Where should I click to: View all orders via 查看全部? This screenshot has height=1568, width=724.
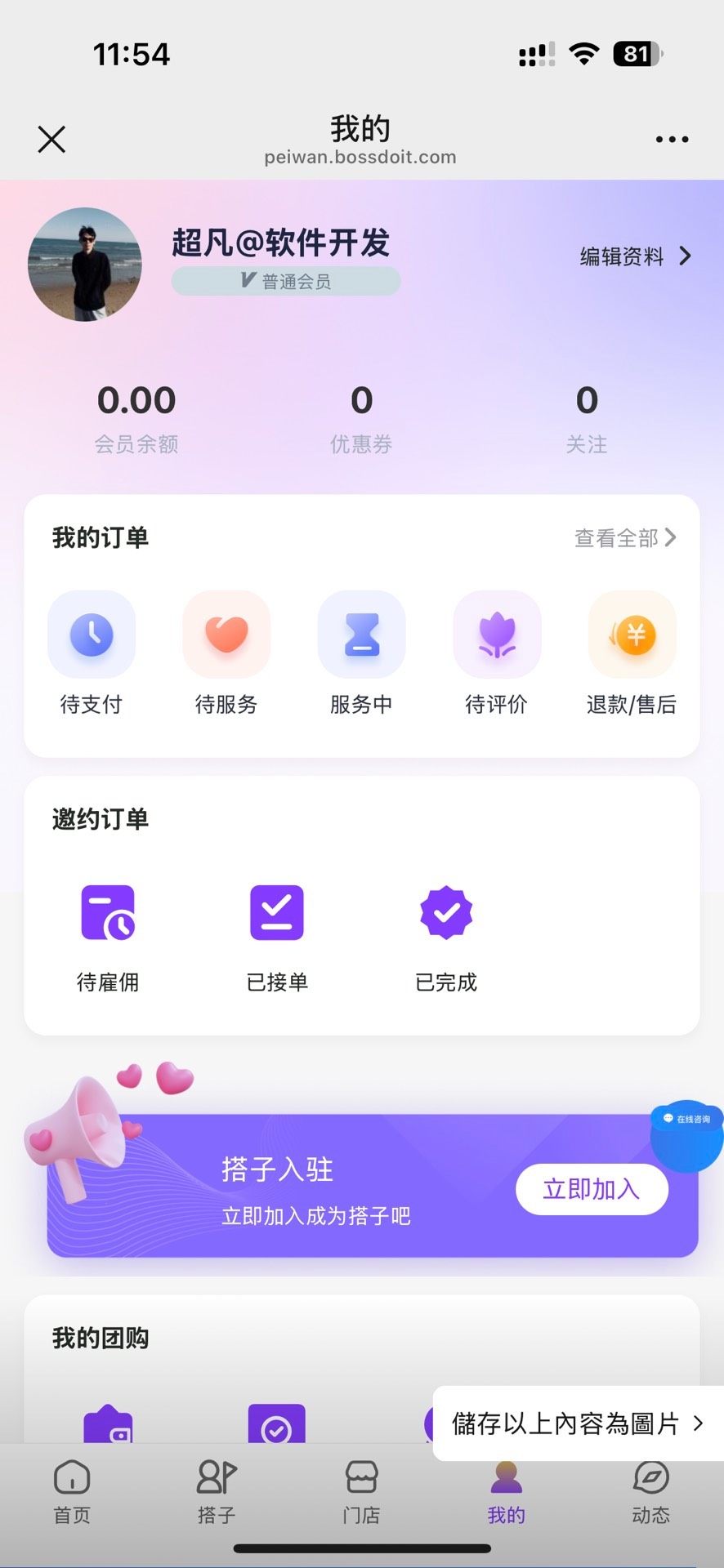[625, 537]
